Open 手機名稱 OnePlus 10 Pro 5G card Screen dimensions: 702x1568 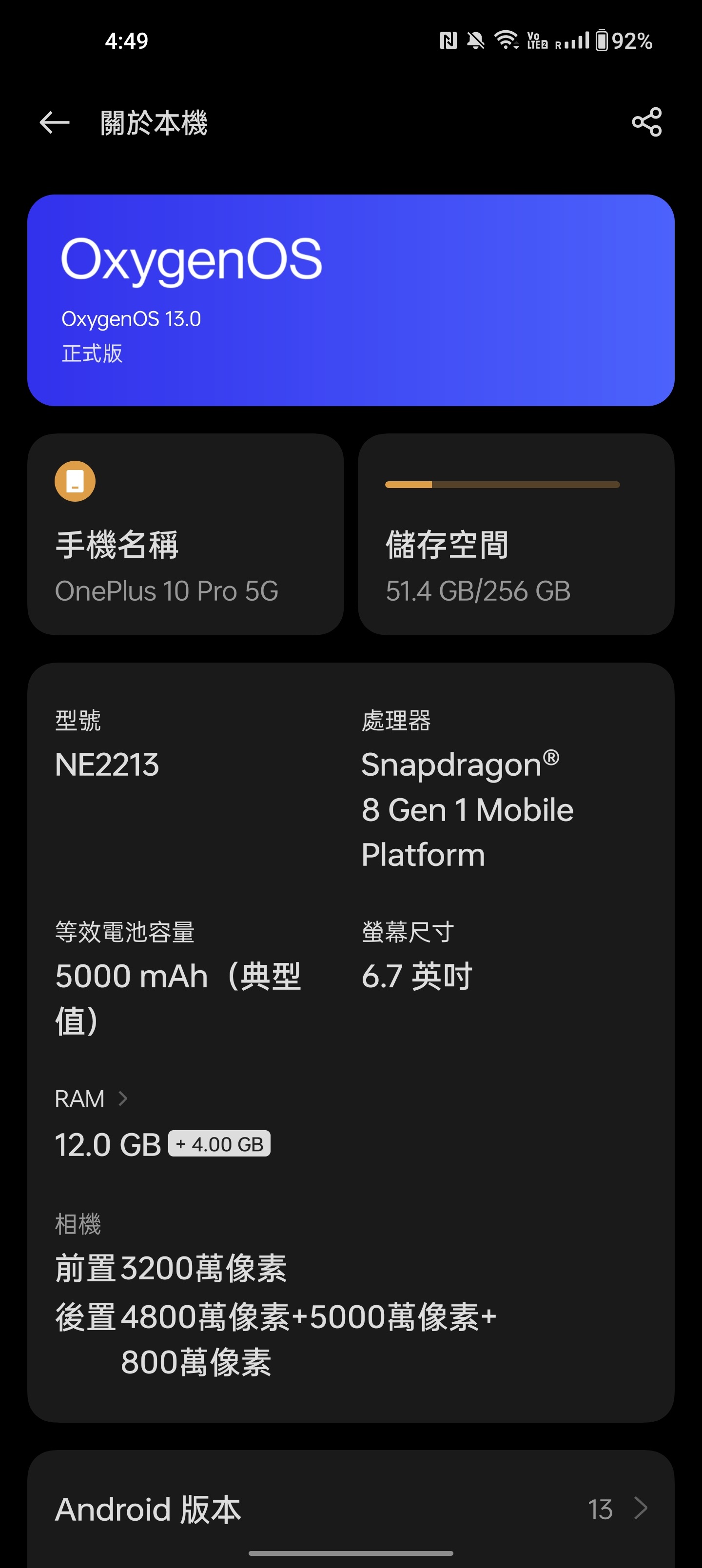pos(186,534)
